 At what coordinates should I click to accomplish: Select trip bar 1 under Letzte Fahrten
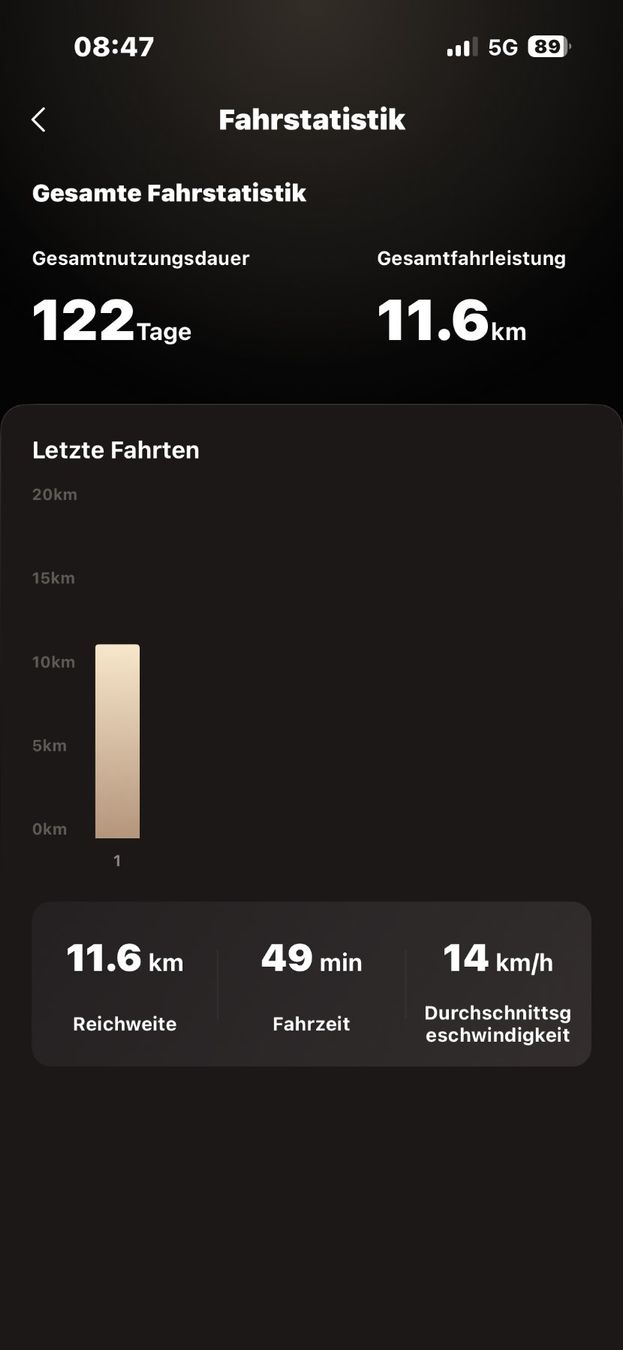pyautogui.click(x=117, y=741)
